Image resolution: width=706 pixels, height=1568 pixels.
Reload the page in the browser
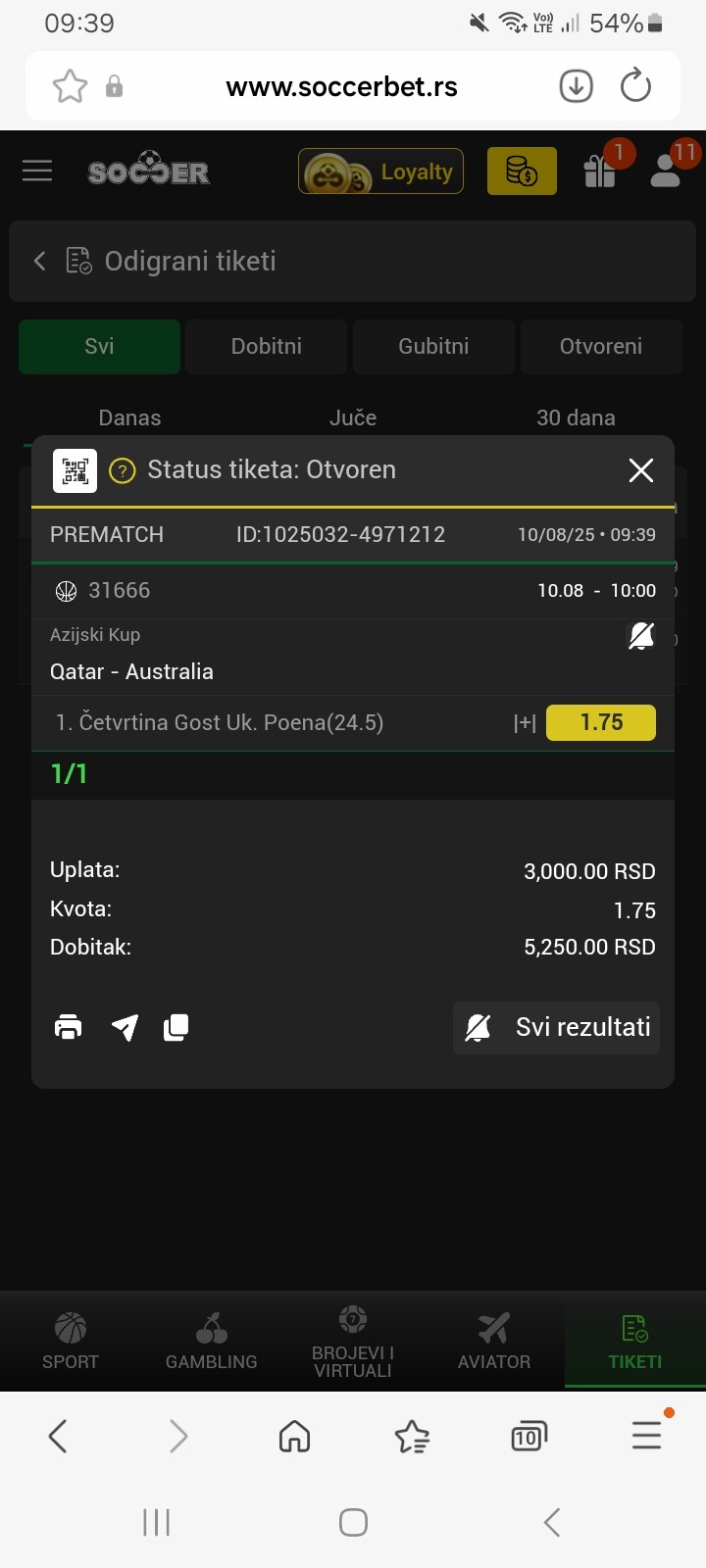point(635,86)
